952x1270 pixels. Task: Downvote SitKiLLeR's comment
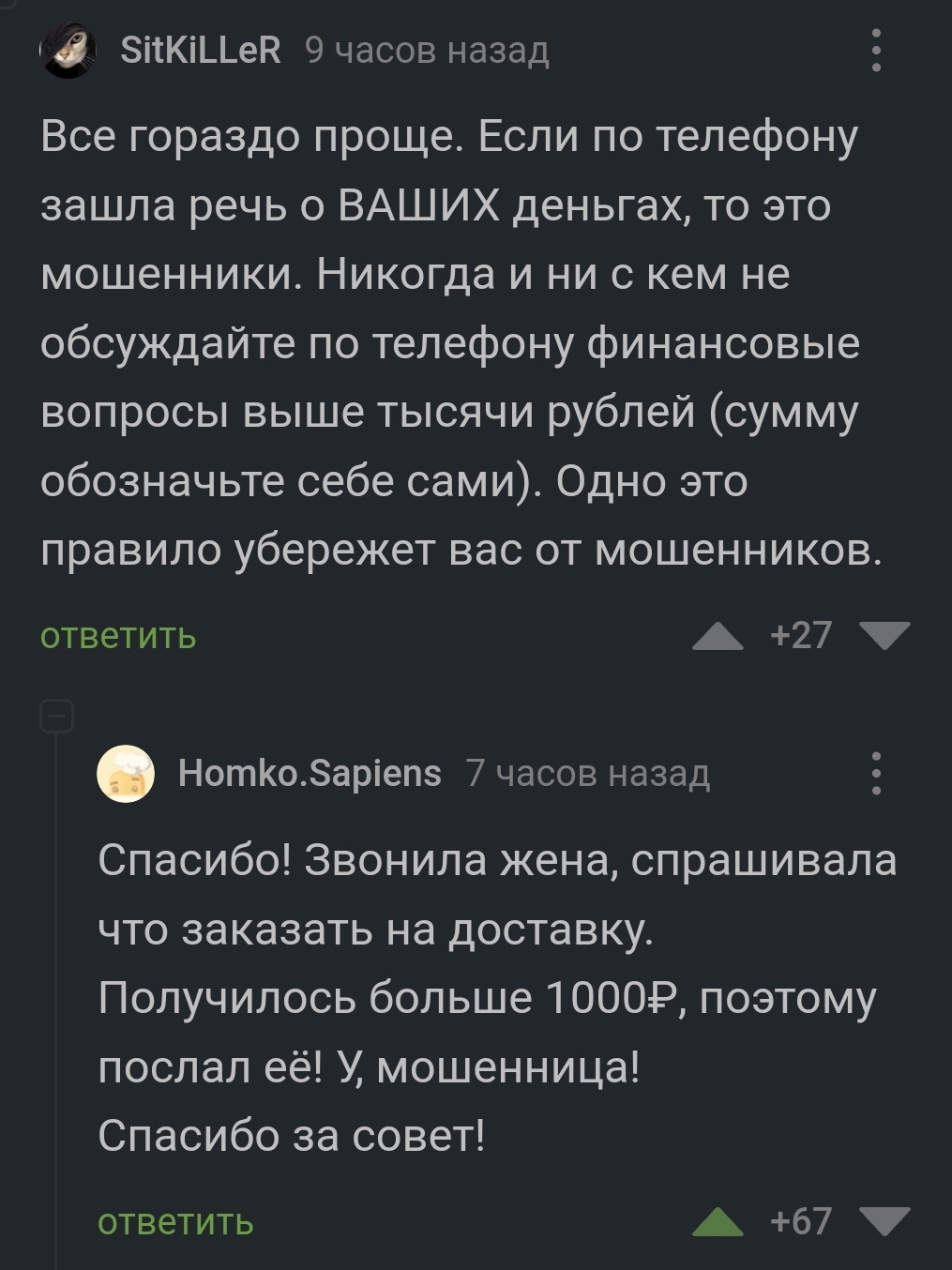point(884,636)
